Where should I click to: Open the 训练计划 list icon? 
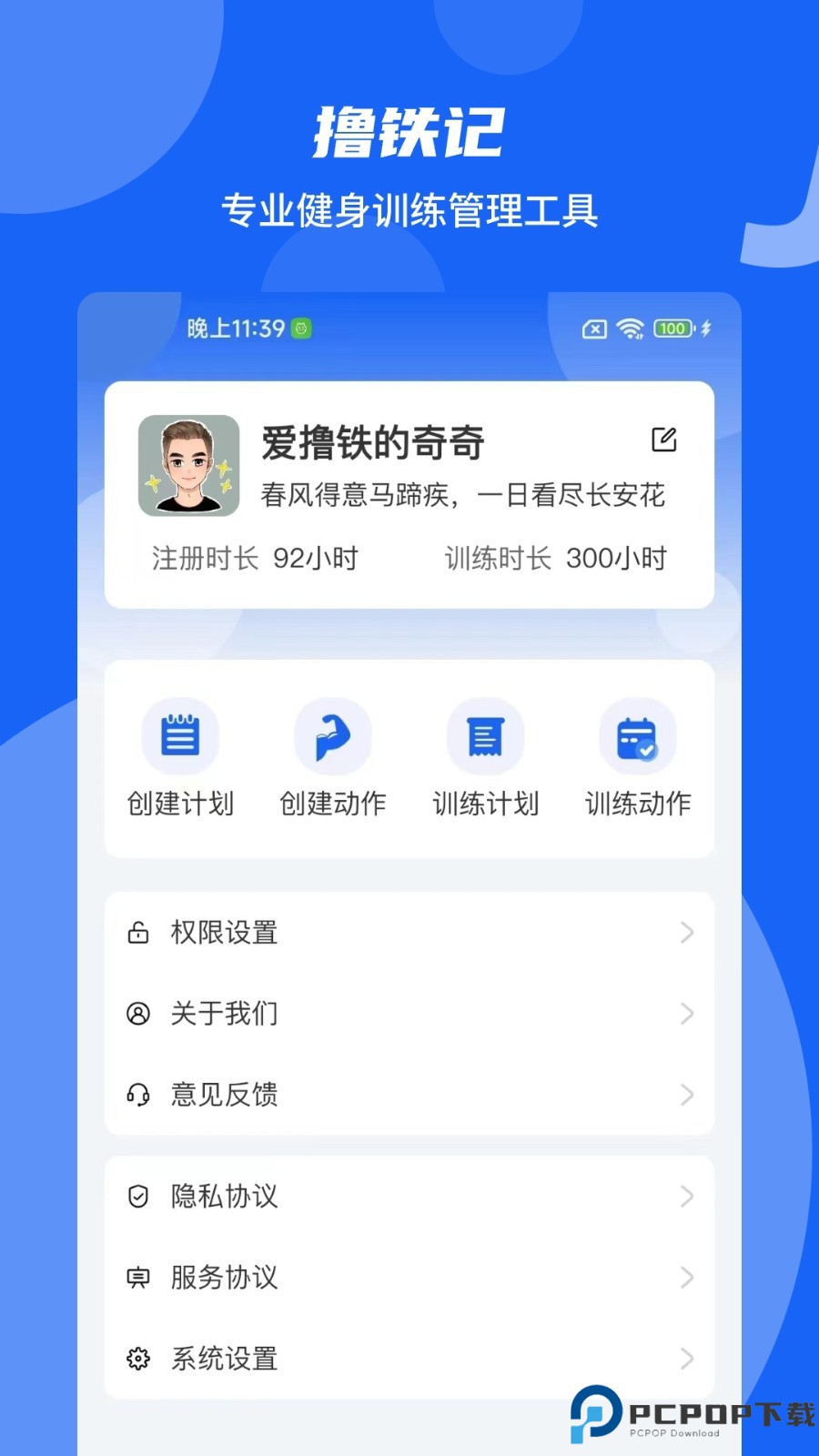coord(486,735)
